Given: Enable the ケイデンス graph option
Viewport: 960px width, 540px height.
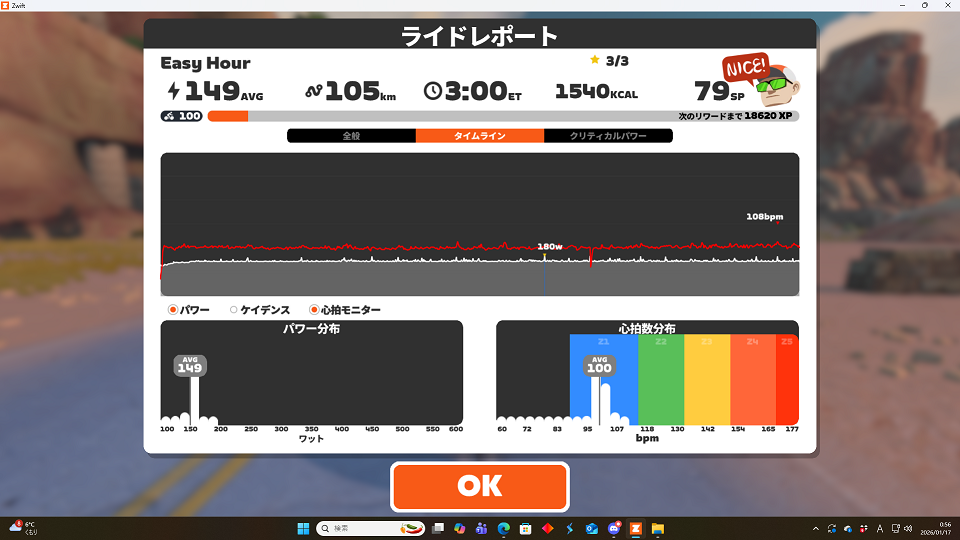Looking at the screenshot, I should tap(234, 310).
